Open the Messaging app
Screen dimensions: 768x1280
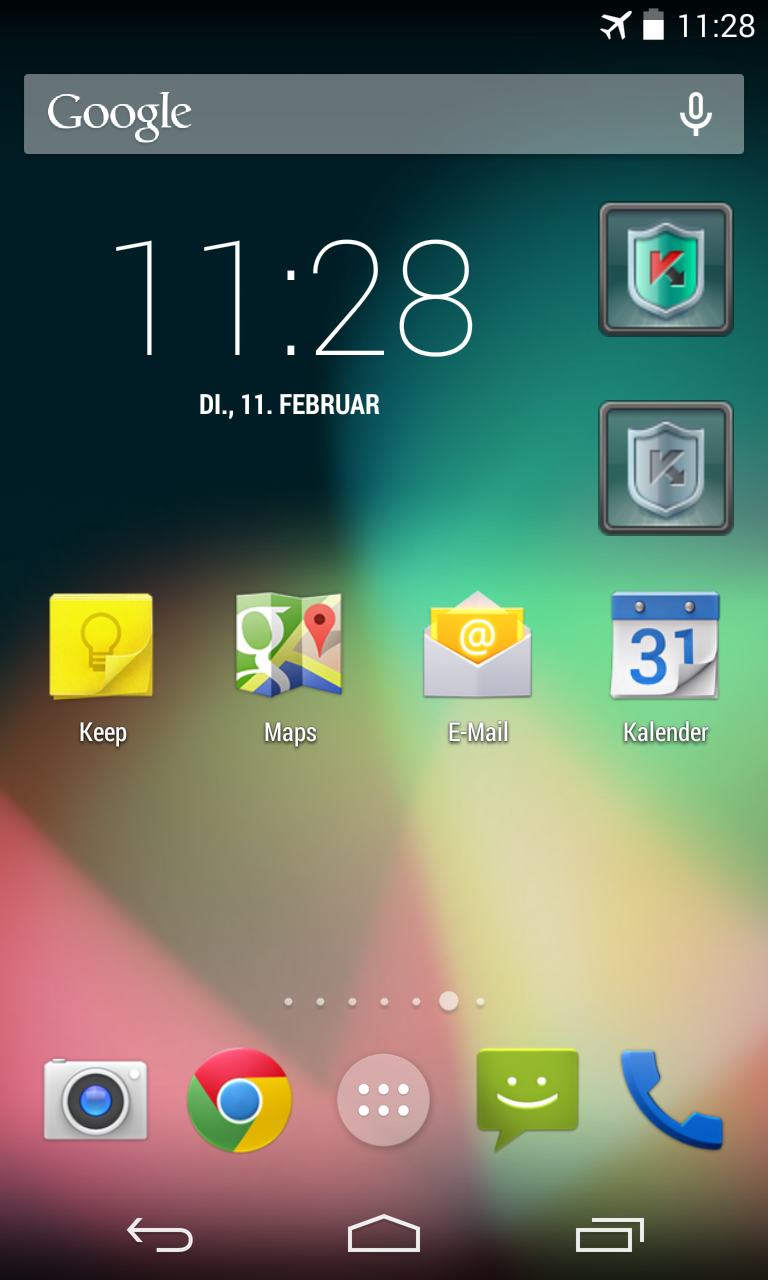tap(528, 1100)
